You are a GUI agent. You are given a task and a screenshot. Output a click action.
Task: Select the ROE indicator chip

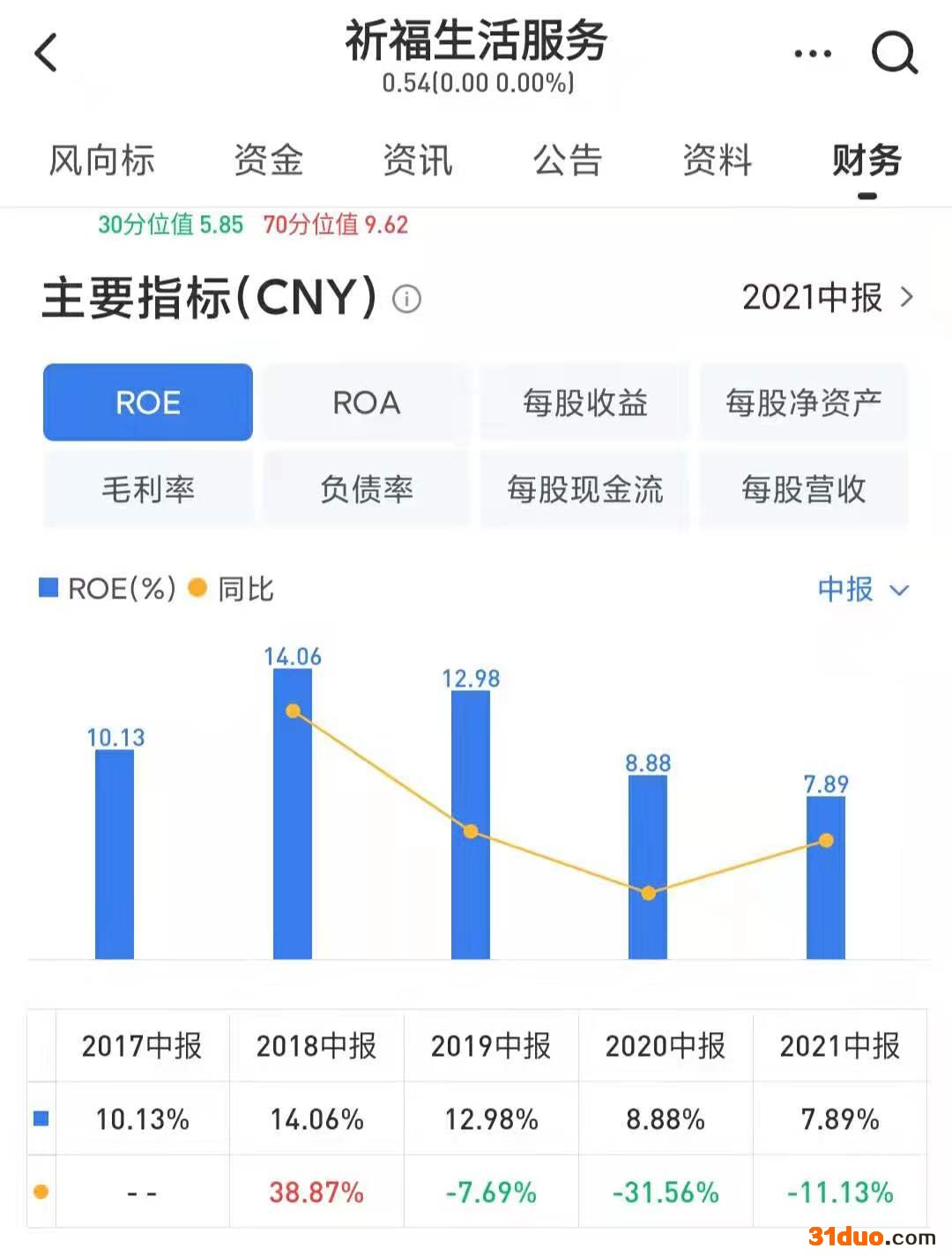tap(148, 403)
